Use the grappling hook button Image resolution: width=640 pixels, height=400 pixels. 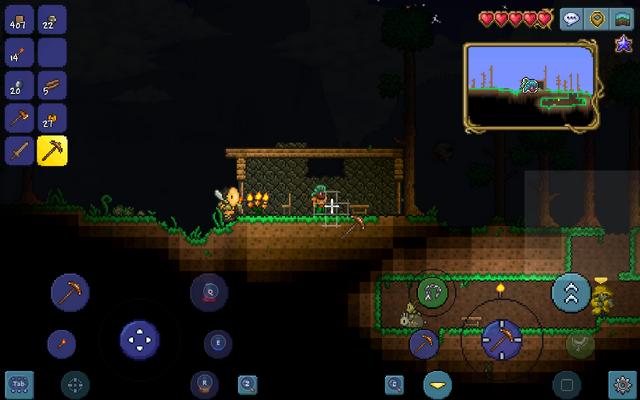click(x=434, y=291)
